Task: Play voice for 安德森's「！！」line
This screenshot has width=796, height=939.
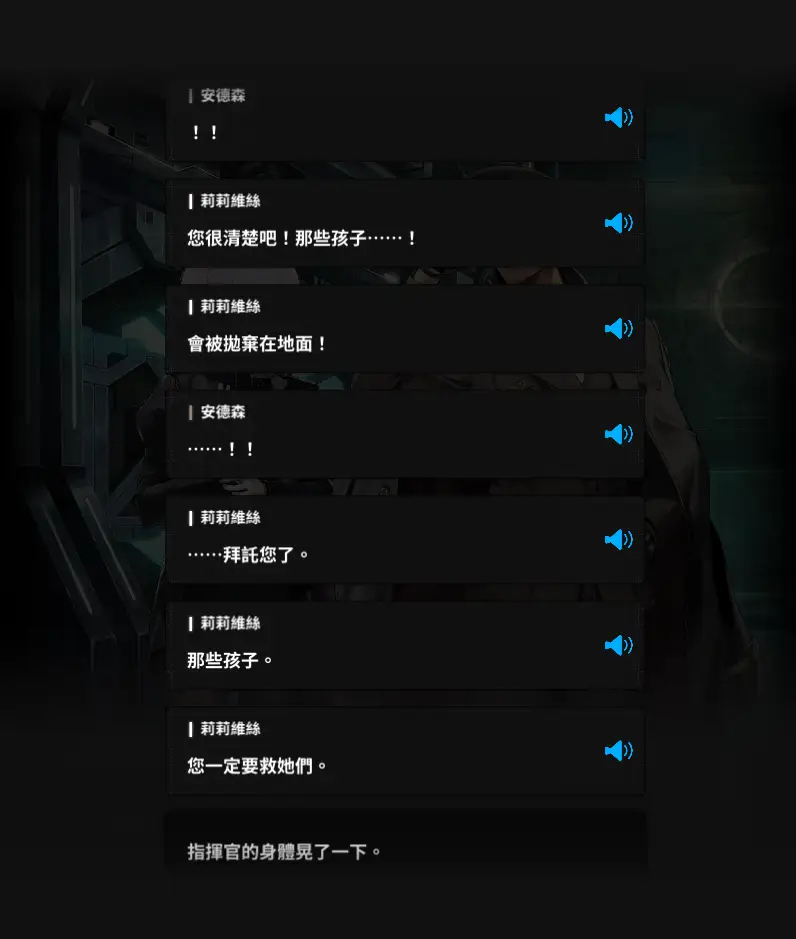Action: click(x=618, y=118)
